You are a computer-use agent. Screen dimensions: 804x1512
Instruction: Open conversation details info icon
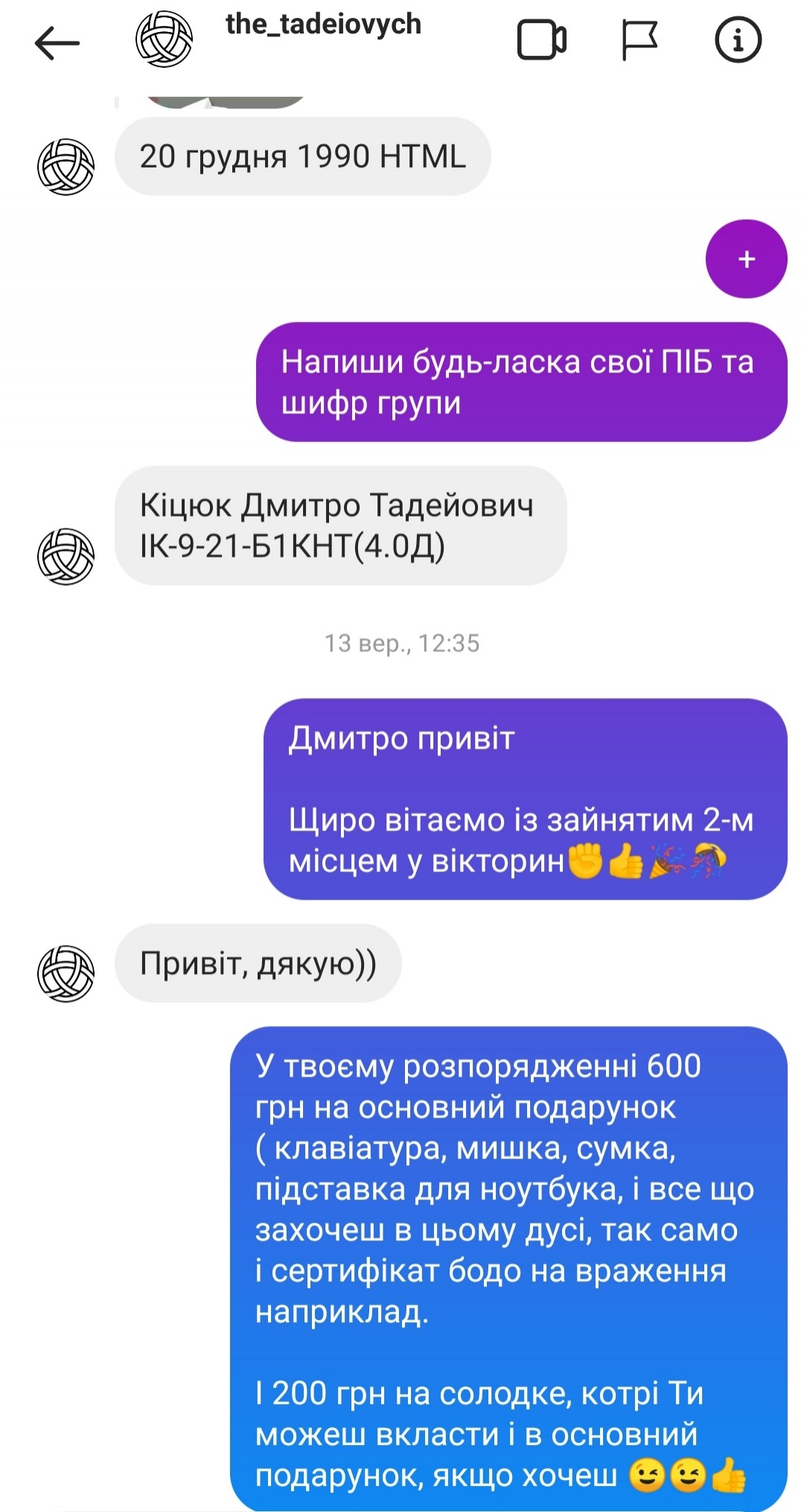(x=737, y=40)
